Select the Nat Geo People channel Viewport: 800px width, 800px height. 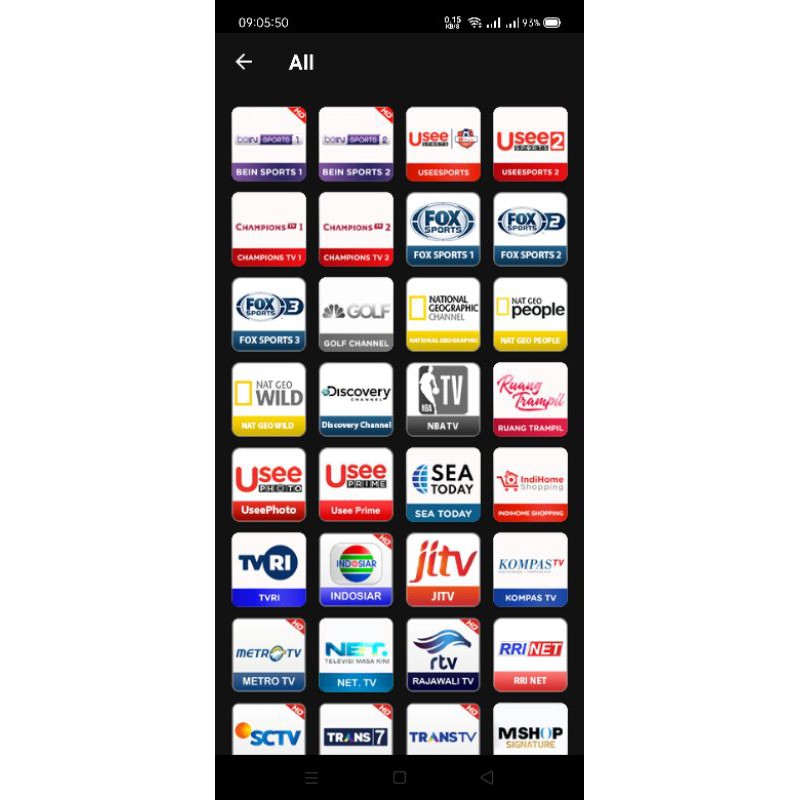(x=530, y=314)
